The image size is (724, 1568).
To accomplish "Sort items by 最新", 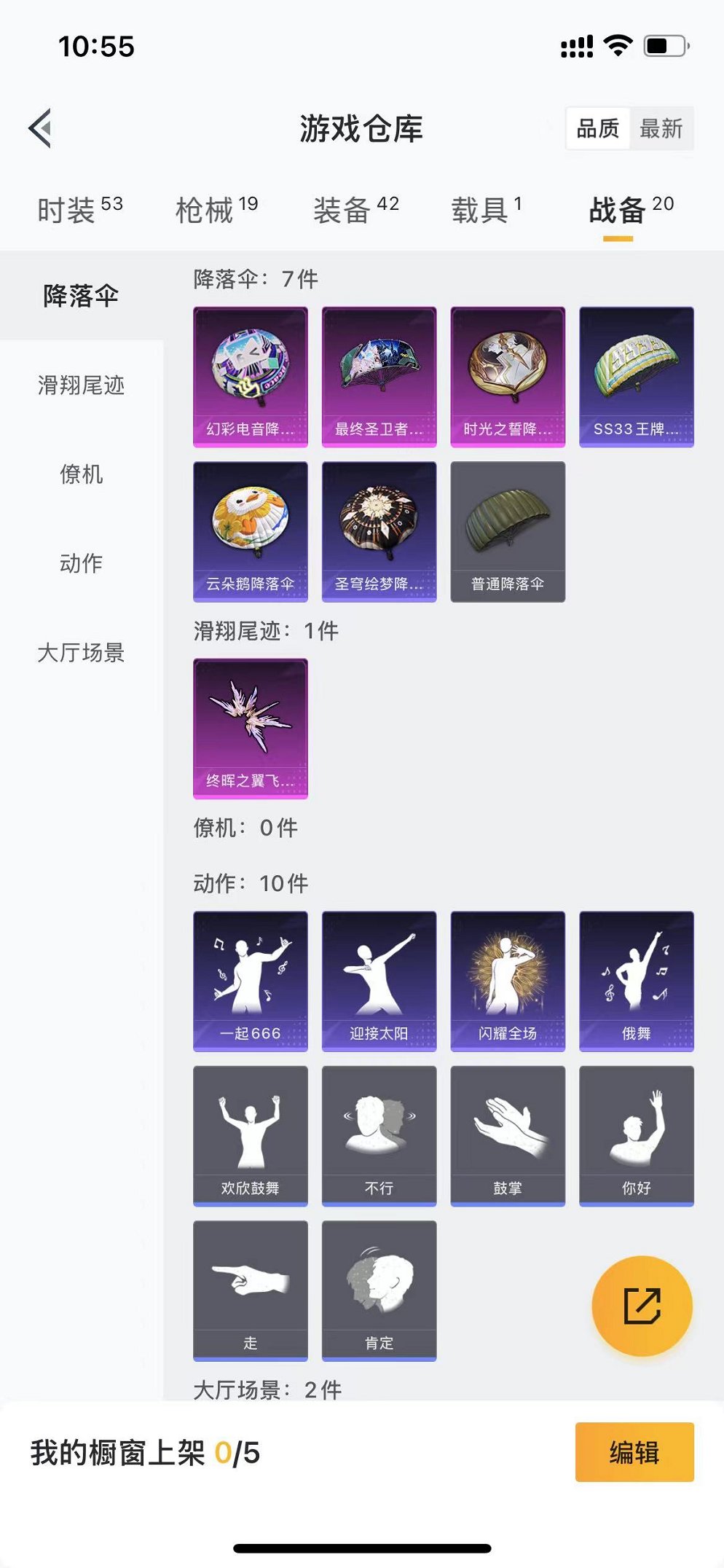I will point(661,129).
